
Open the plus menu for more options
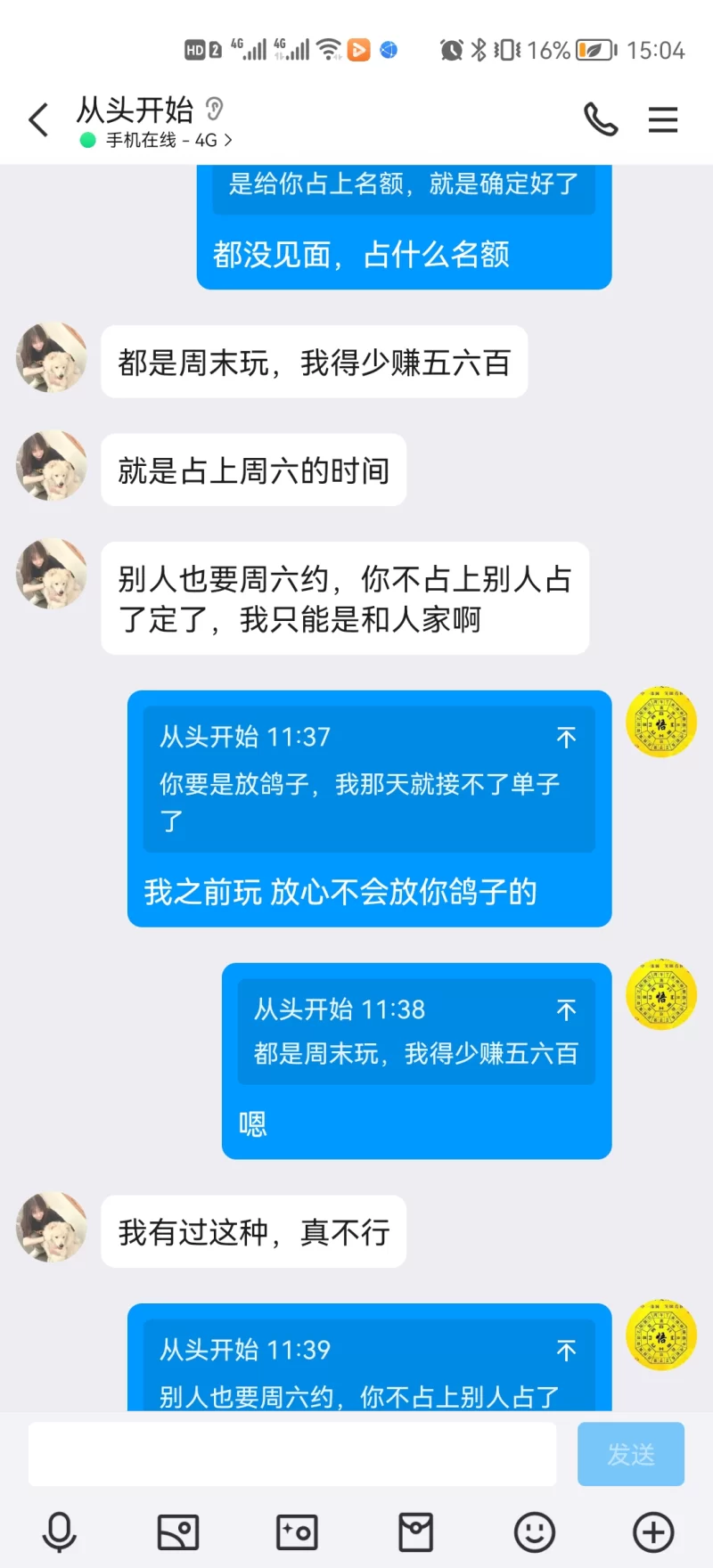pos(653,1532)
